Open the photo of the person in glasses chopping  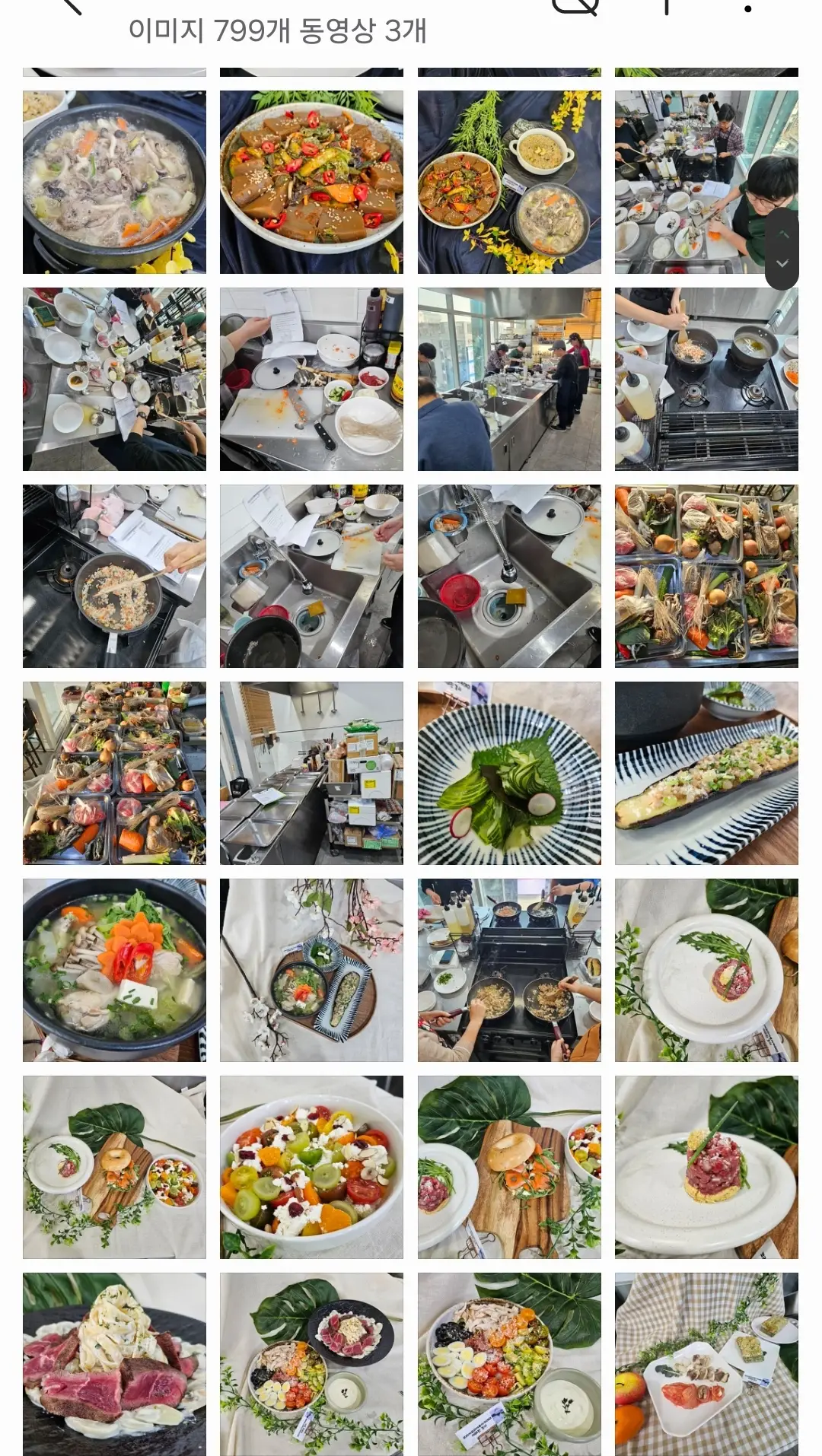[x=706, y=182]
